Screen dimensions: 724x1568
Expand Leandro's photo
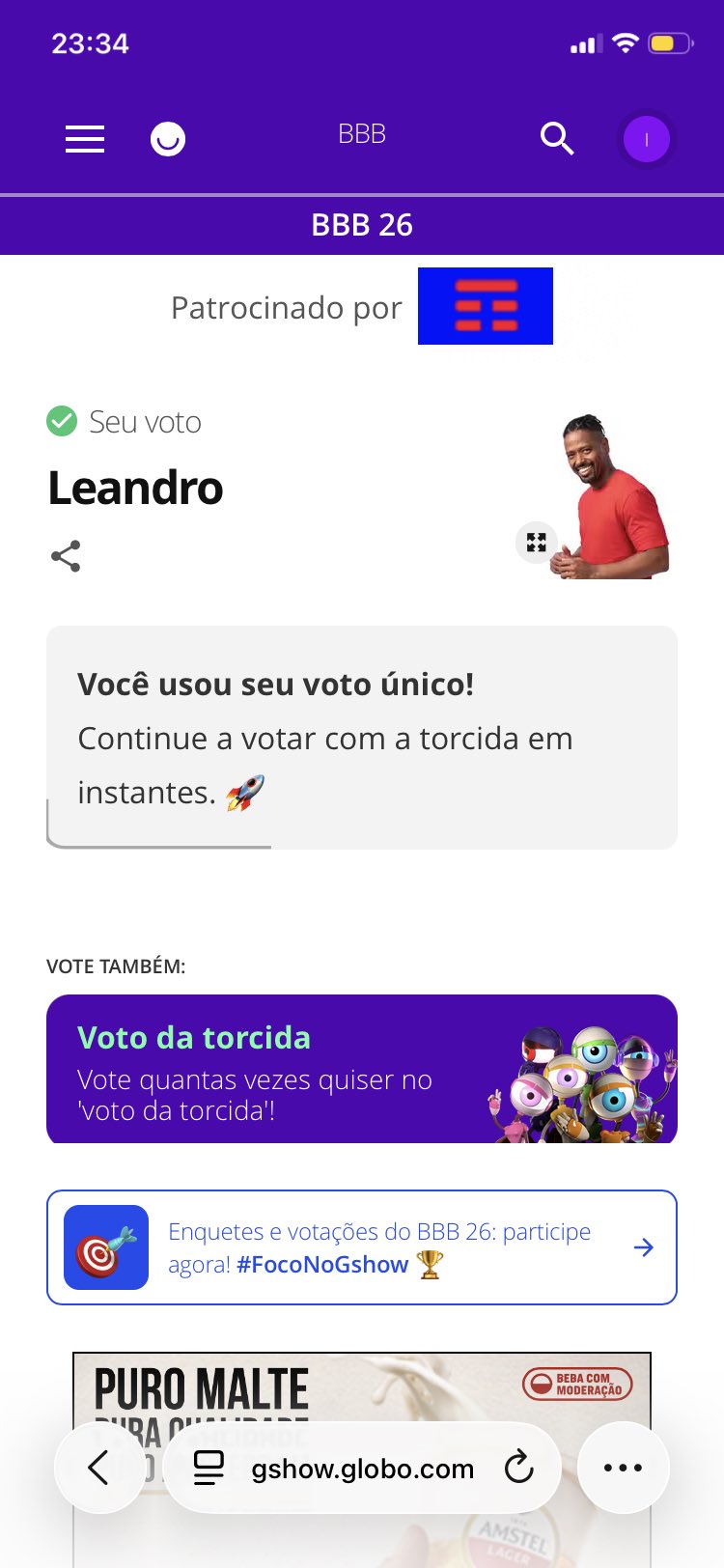(x=537, y=543)
